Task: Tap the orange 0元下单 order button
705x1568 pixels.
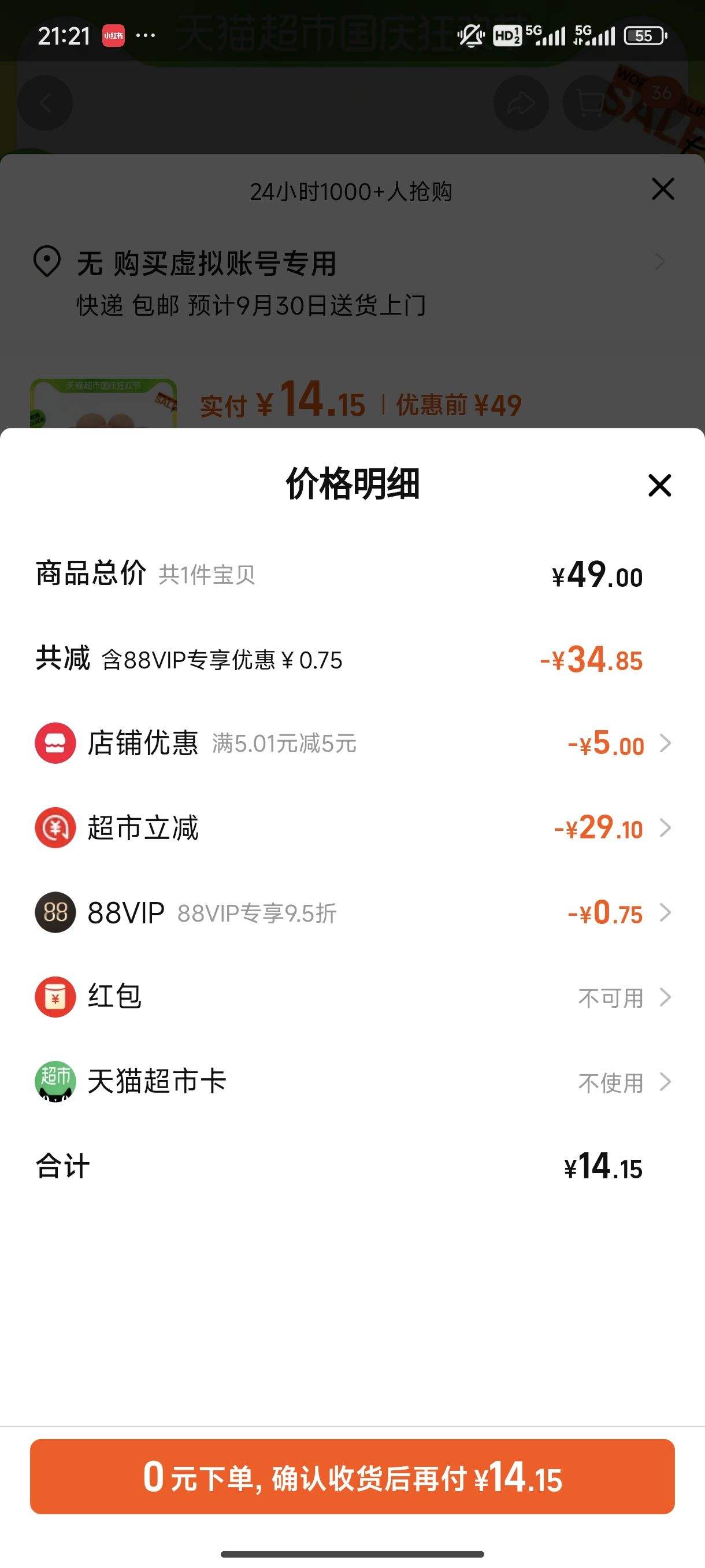Action: (352, 1476)
